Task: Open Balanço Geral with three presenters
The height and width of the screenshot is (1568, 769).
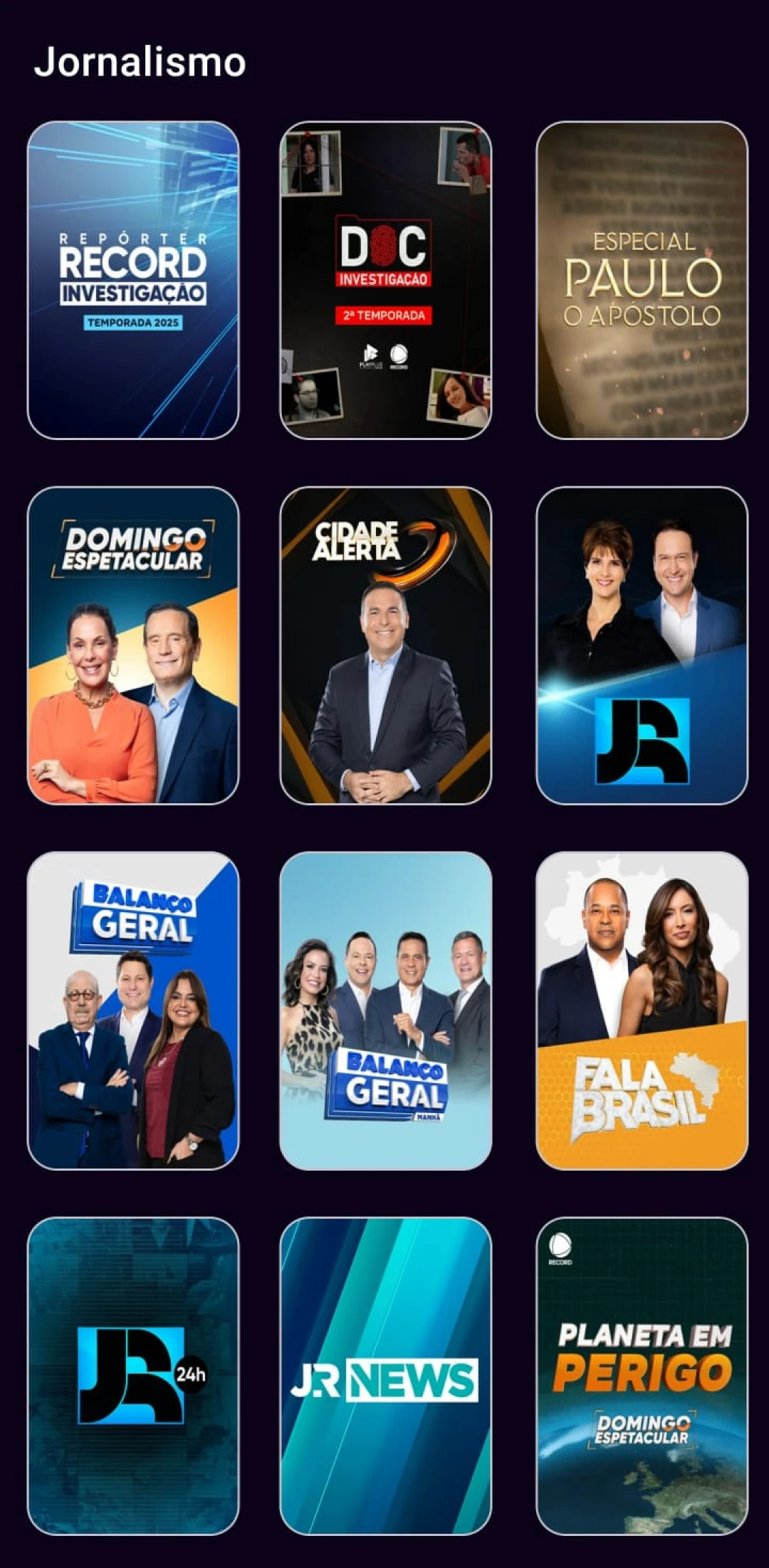Action: pyautogui.click(x=133, y=1010)
